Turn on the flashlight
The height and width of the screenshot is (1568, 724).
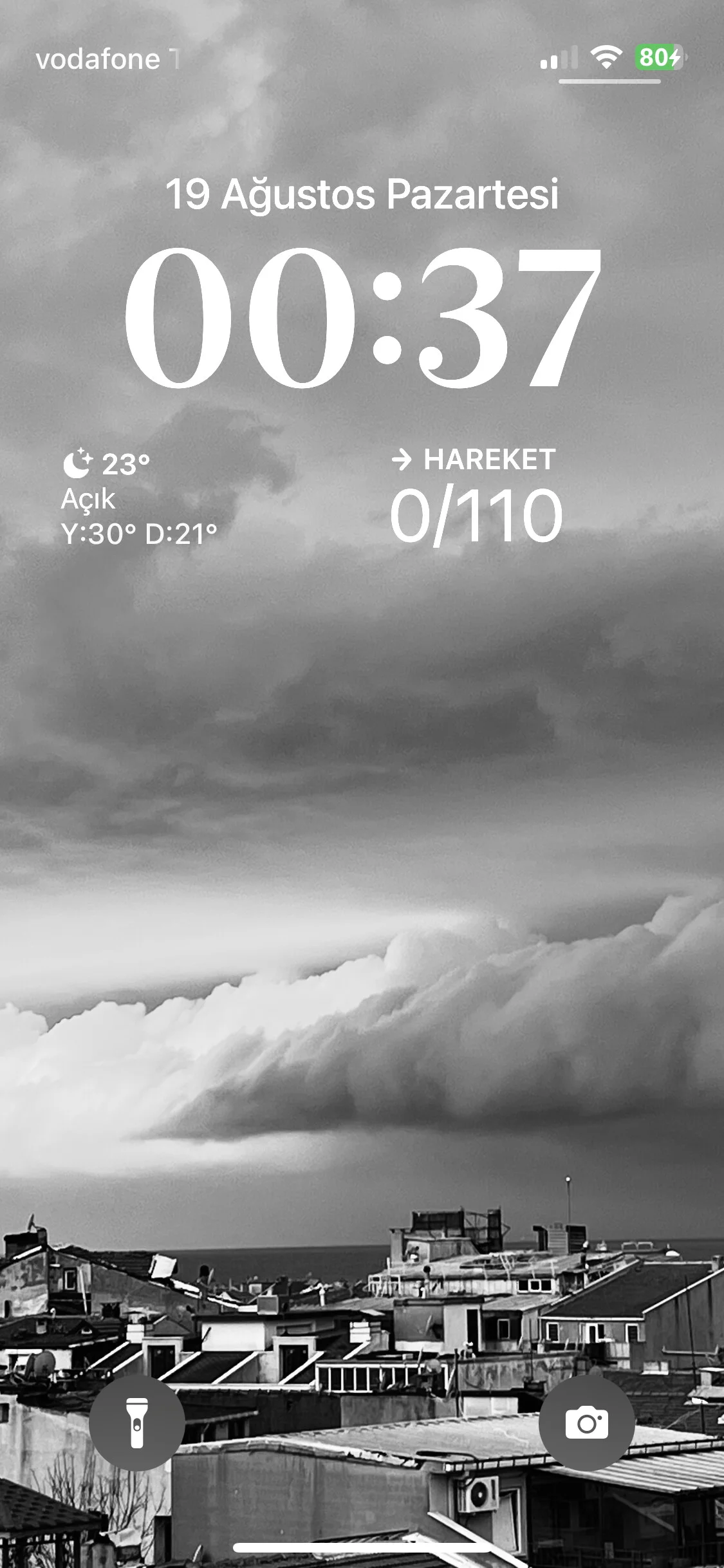coord(137,1423)
